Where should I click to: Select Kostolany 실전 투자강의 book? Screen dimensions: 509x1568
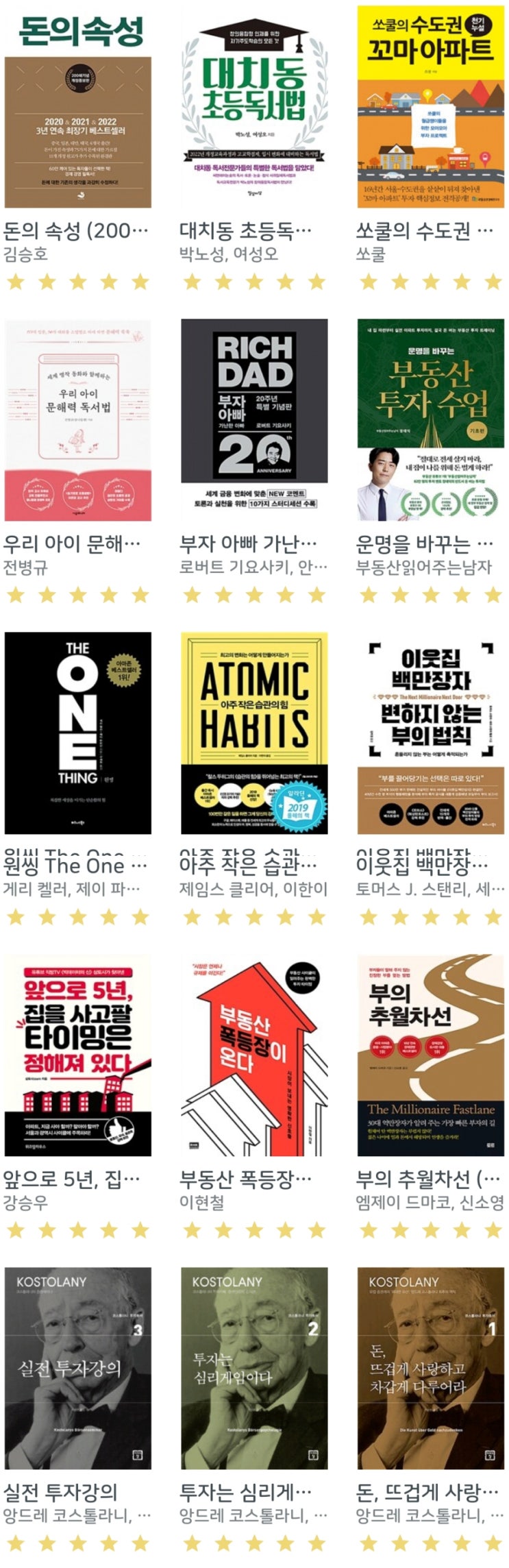click(77, 1368)
